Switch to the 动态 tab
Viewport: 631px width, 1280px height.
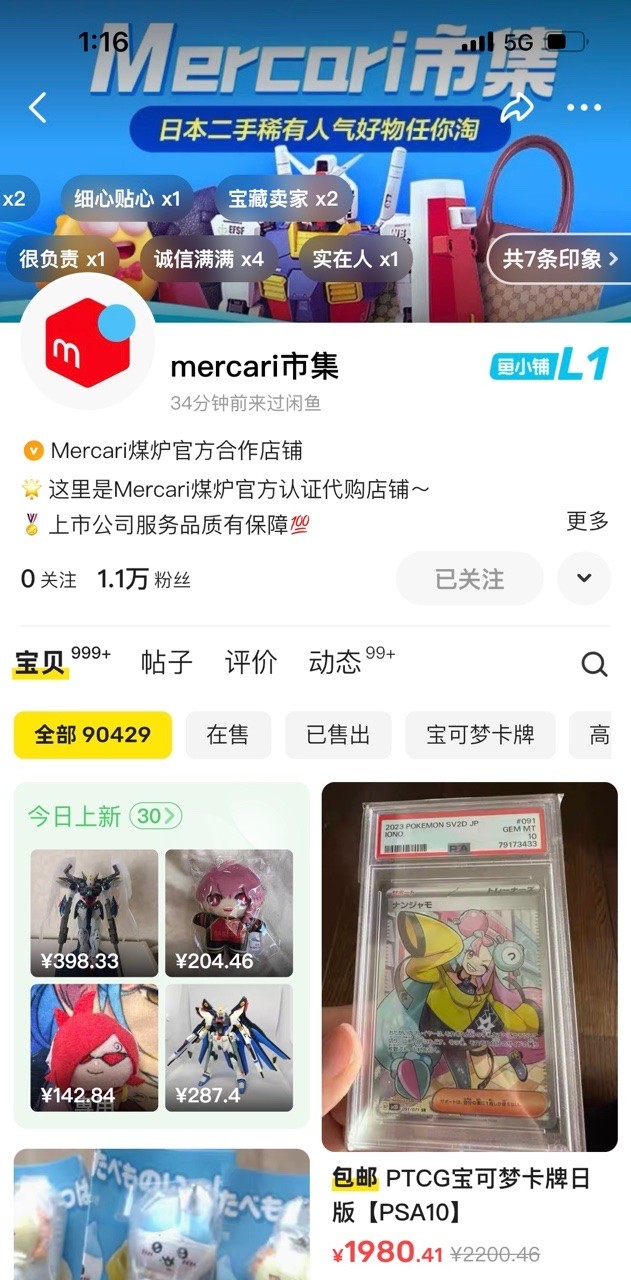click(x=336, y=662)
